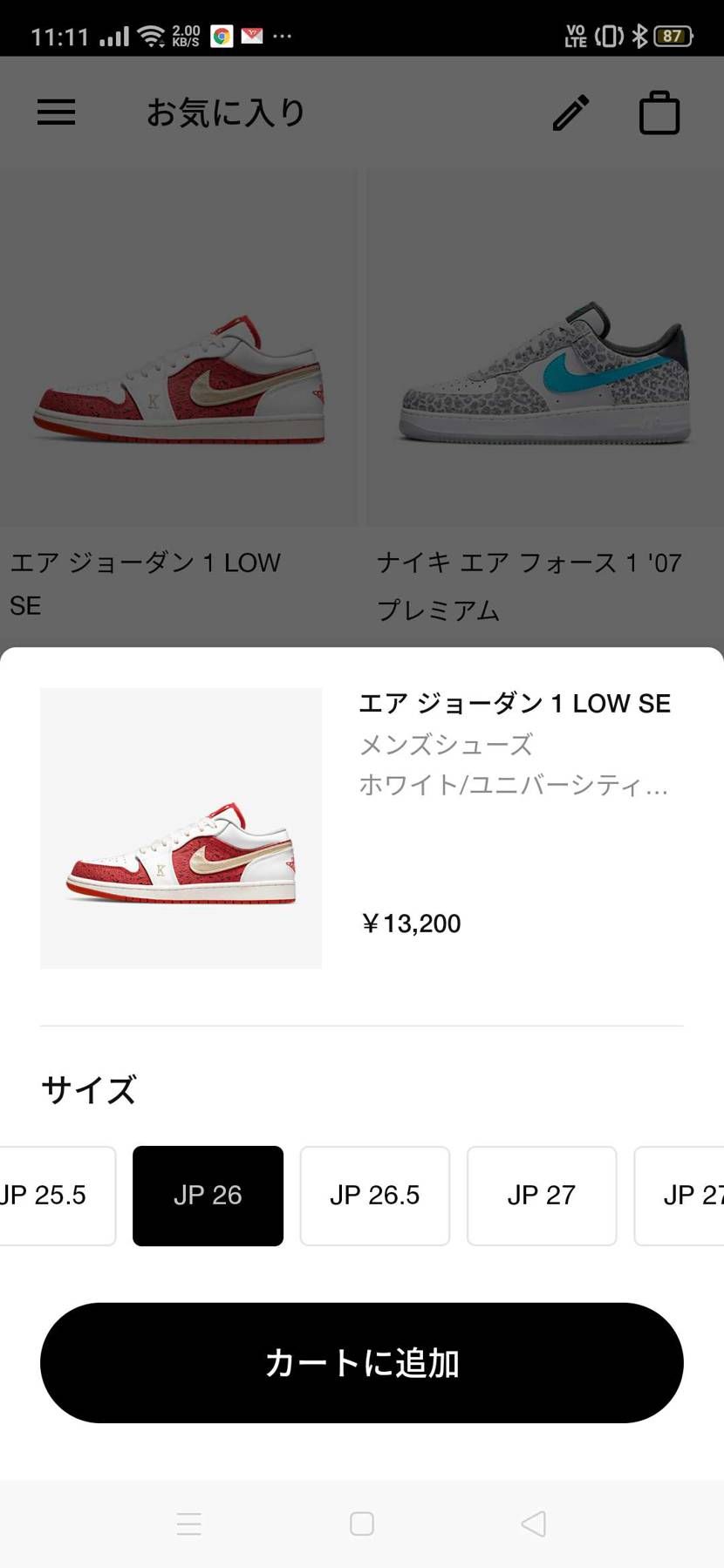Open the partially visible rightmost size option

(693, 1196)
